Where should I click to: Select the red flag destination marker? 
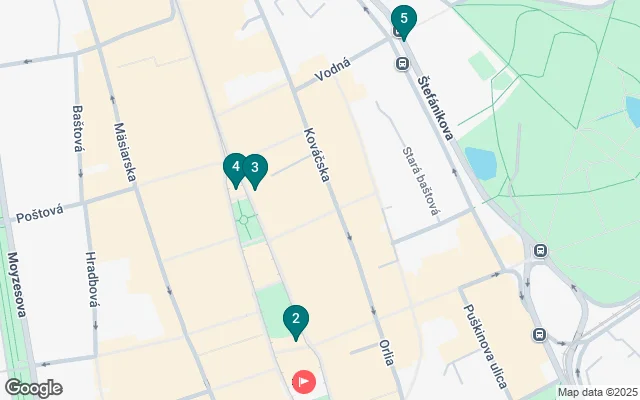[303, 381]
